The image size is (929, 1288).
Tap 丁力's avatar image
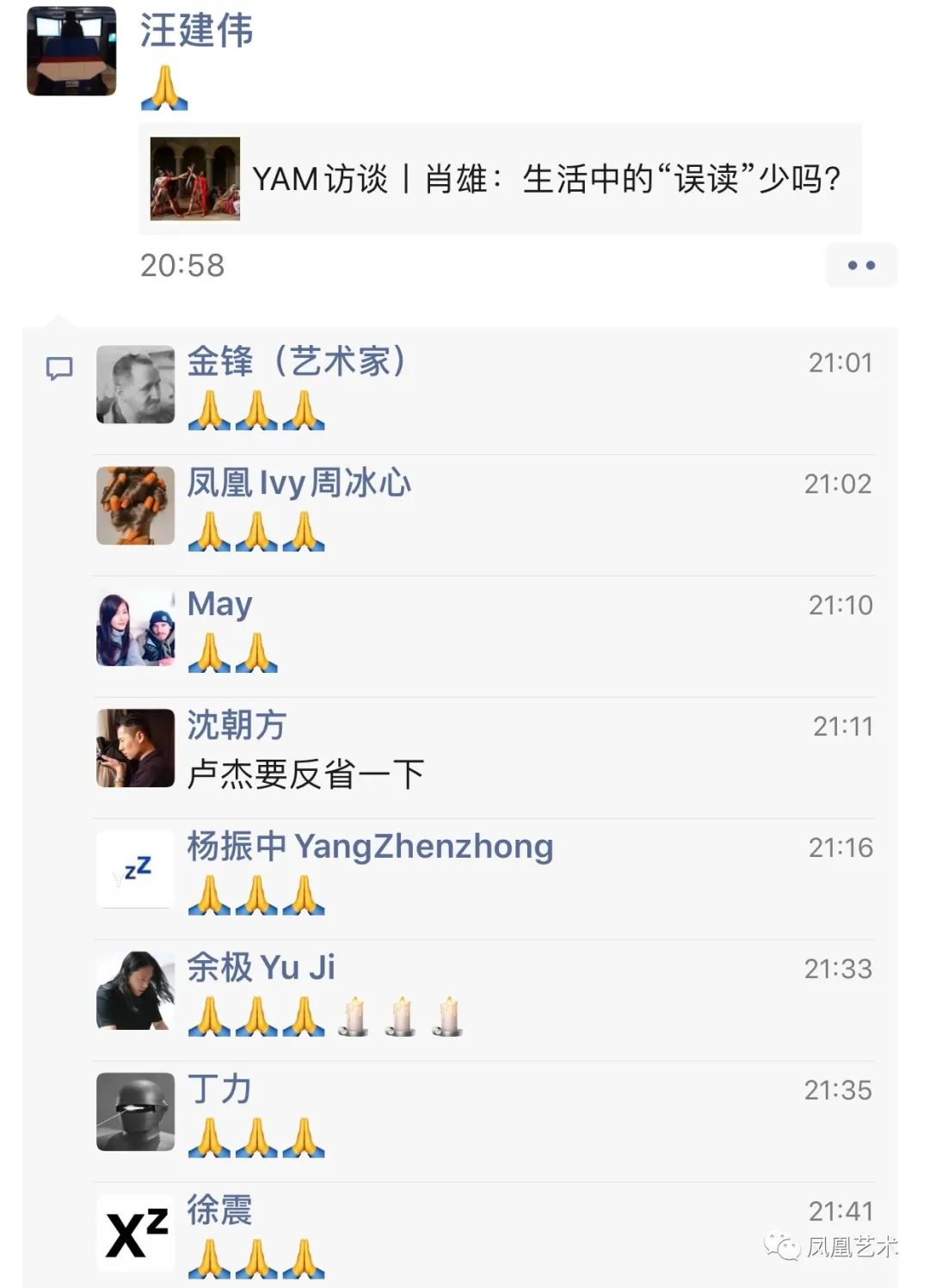point(135,1111)
